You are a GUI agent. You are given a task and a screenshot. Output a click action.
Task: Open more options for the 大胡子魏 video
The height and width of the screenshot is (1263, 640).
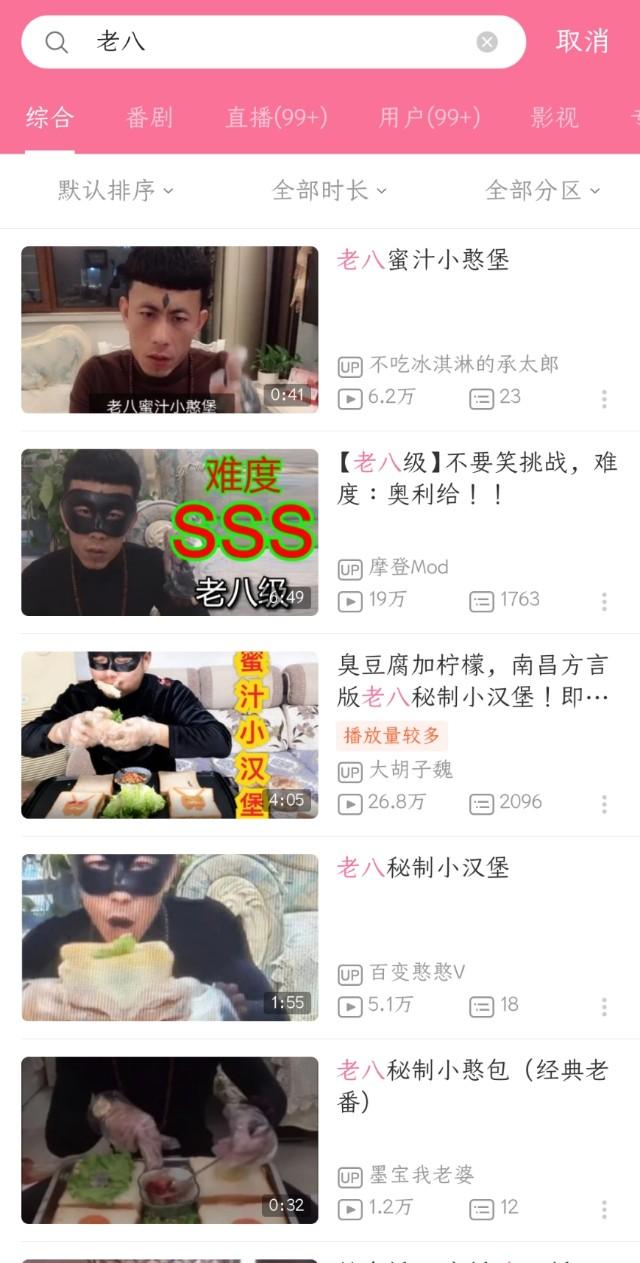click(604, 804)
